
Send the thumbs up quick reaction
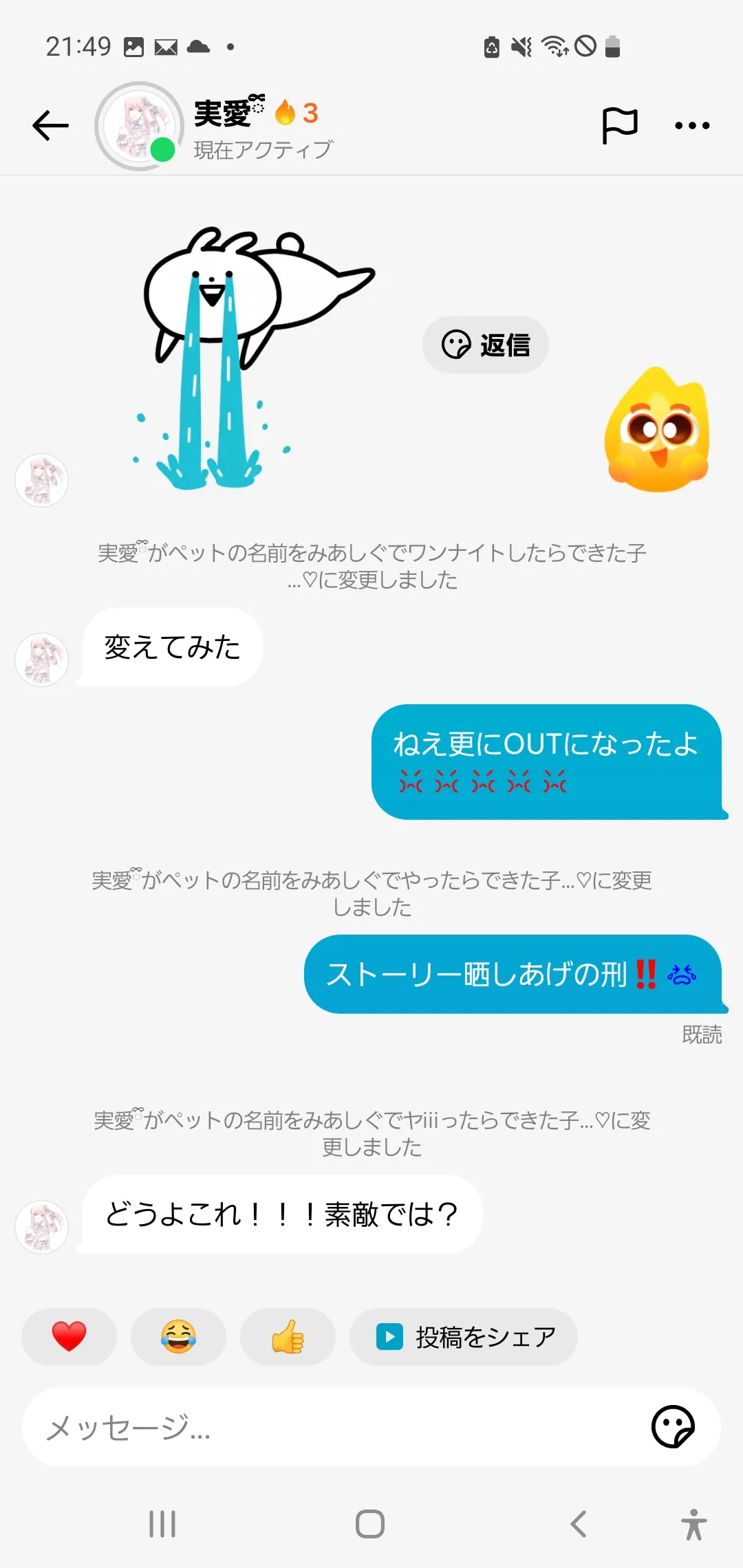[288, 1337]
